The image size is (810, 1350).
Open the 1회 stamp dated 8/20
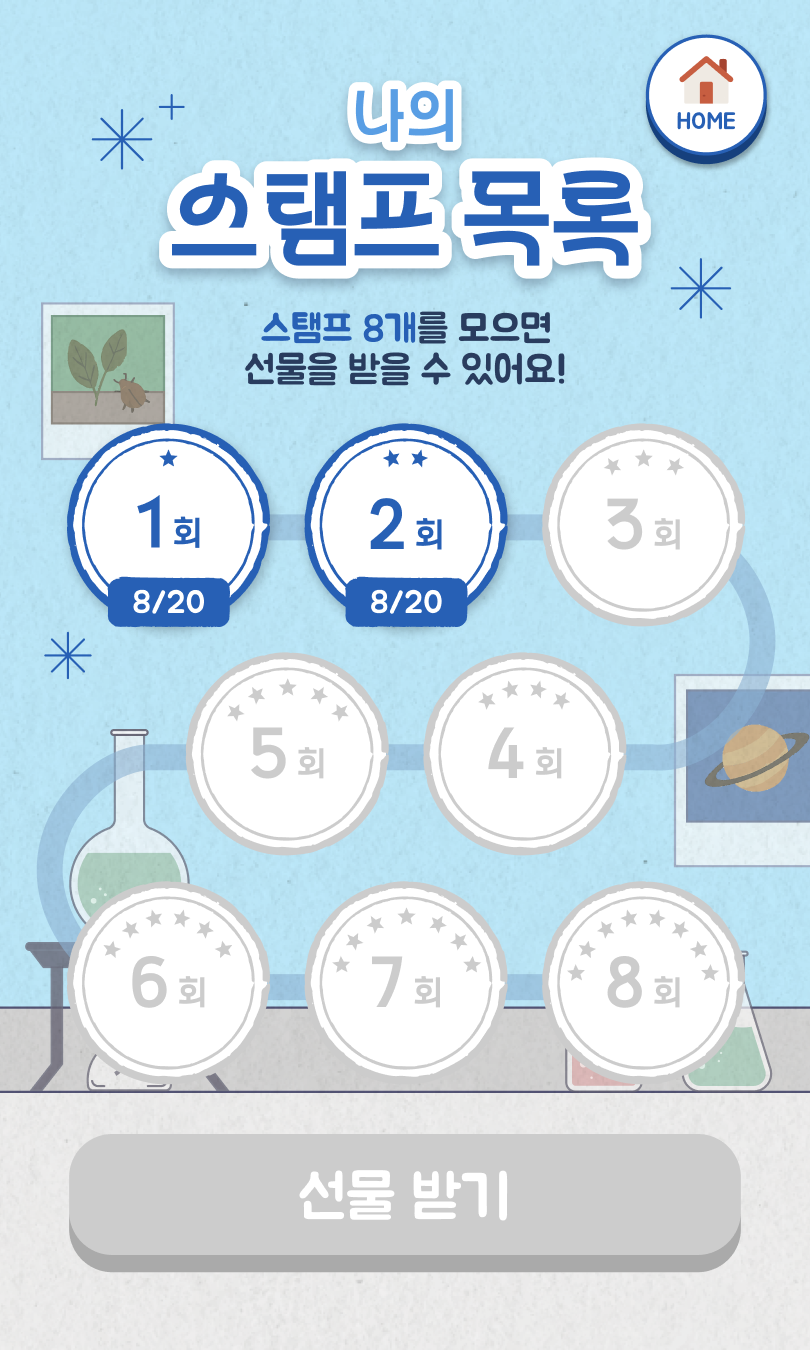tap(168, 525)
